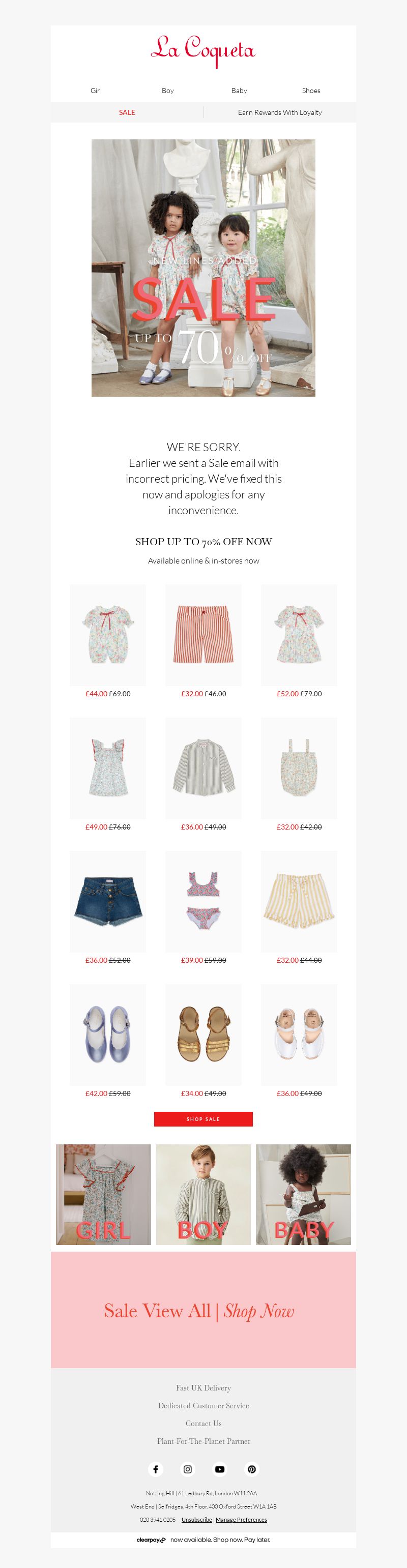View the red striped shorts at £32.00
The height and width of the screenshot is (1568, 407).
click(x=203, y=634)
